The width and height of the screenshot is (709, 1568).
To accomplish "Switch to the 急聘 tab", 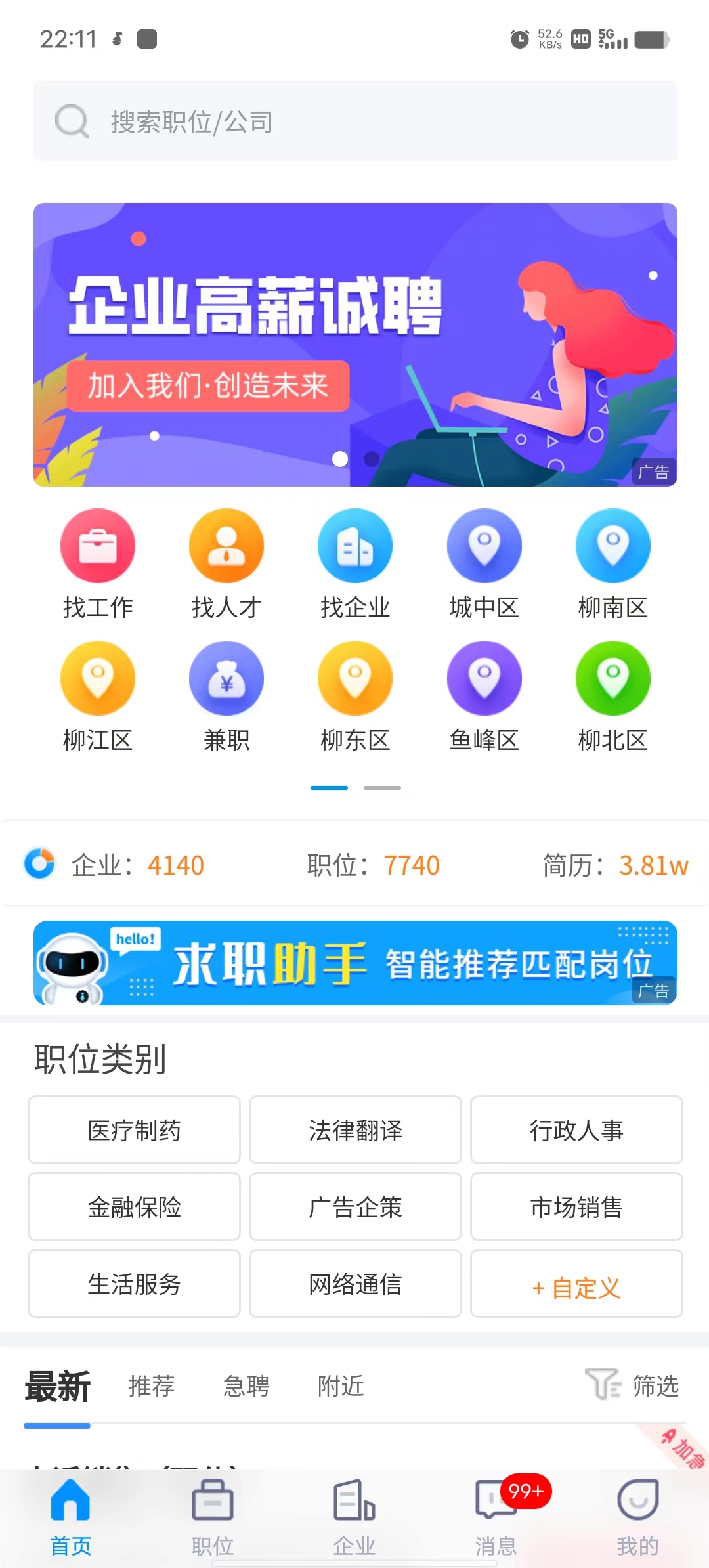I will pyautogui.click(x=246, y=1385).
